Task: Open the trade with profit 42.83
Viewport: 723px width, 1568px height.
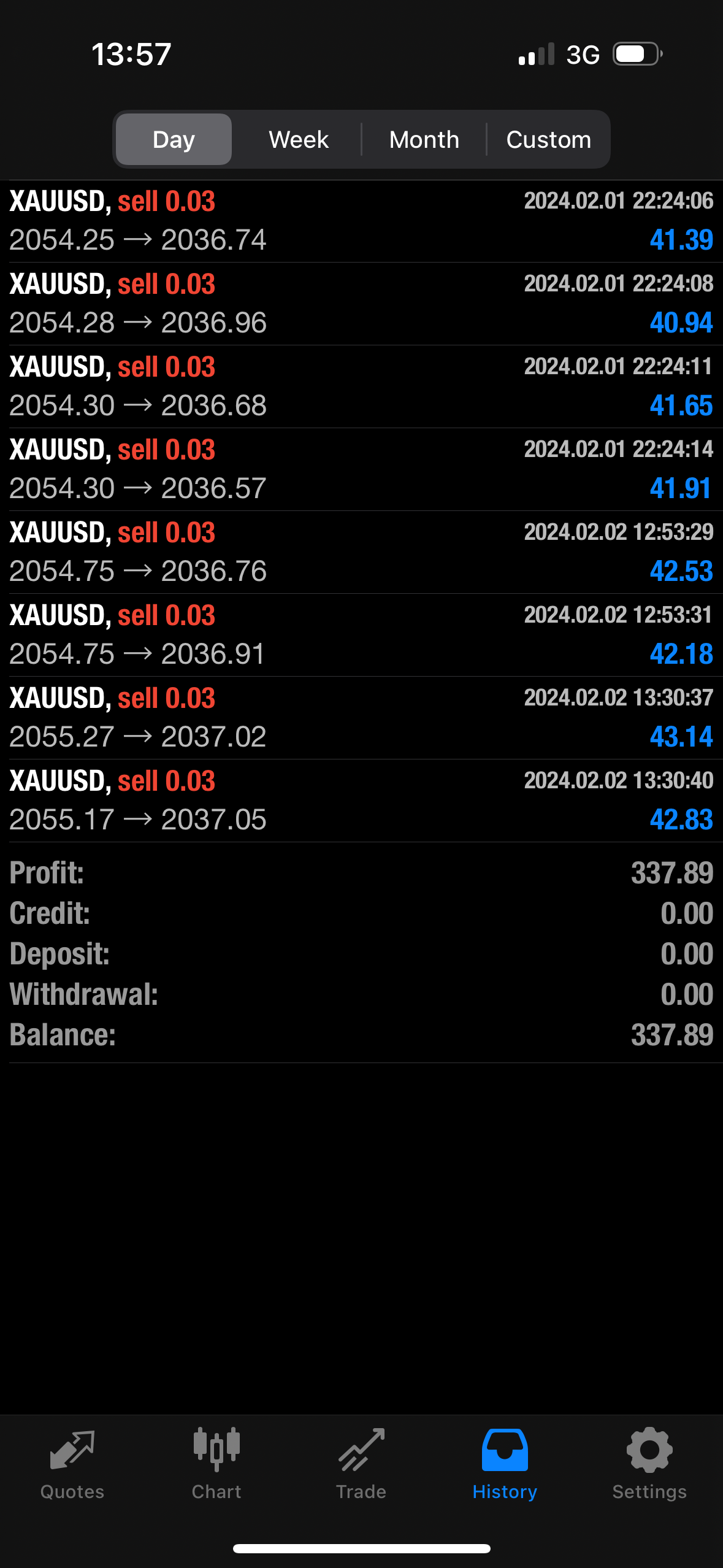Action: click(x=361, y=801)
